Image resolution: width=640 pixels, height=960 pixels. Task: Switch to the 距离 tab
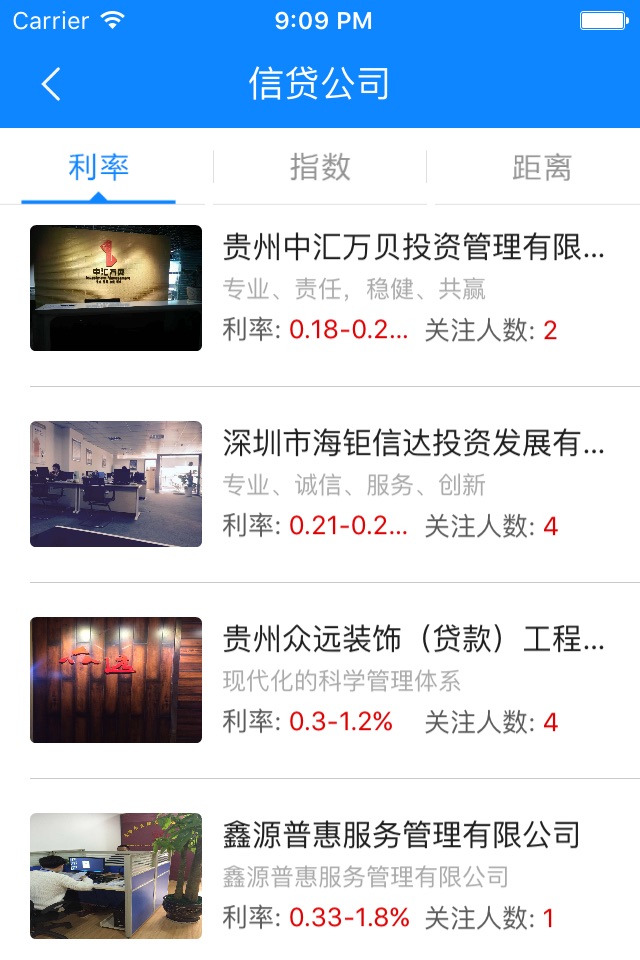coord(541,167)
